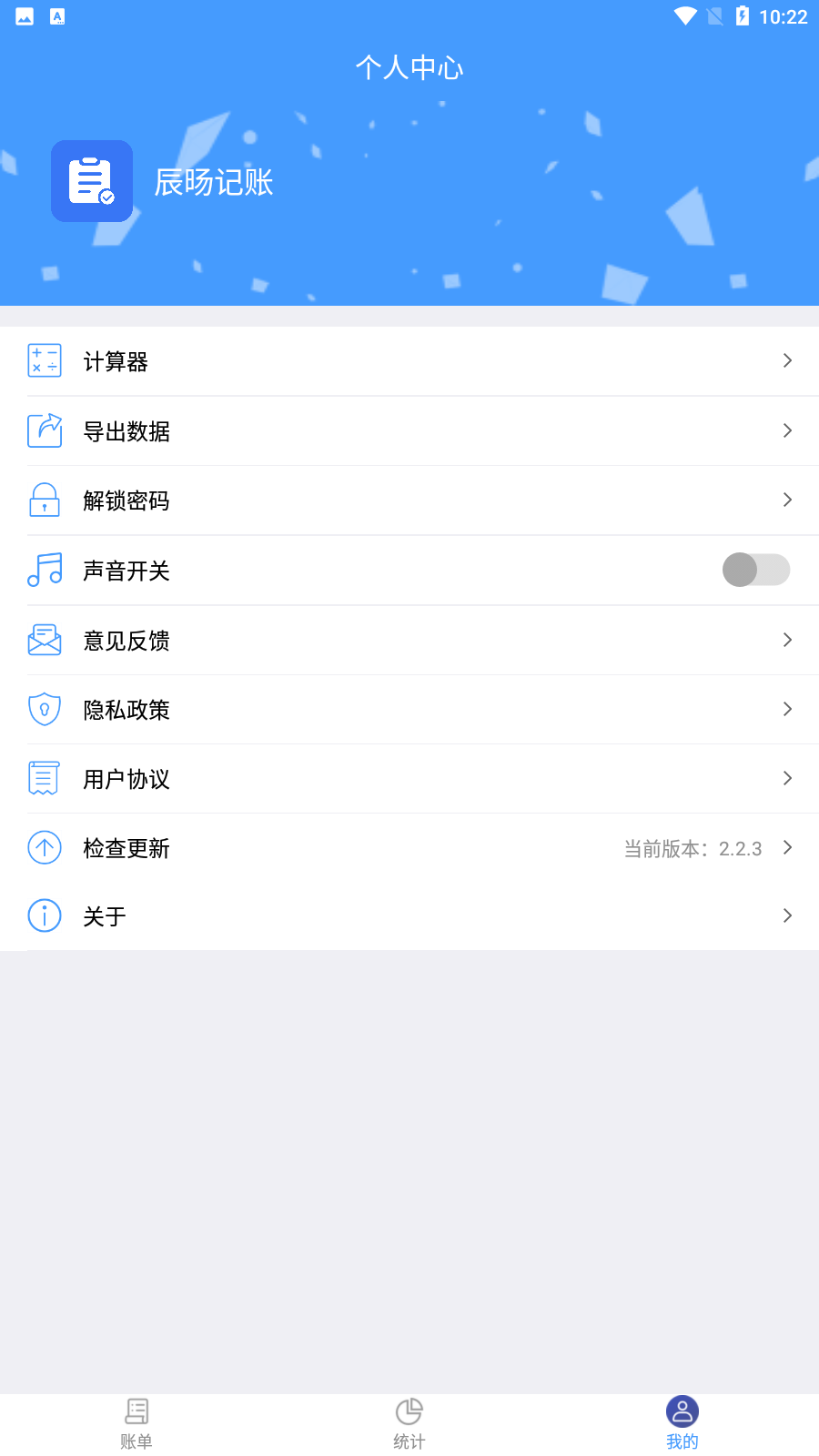Select the envelope icon beside 意见反馈
The height and width of the screenshot is (1456, 819).
tap(44, 640)
